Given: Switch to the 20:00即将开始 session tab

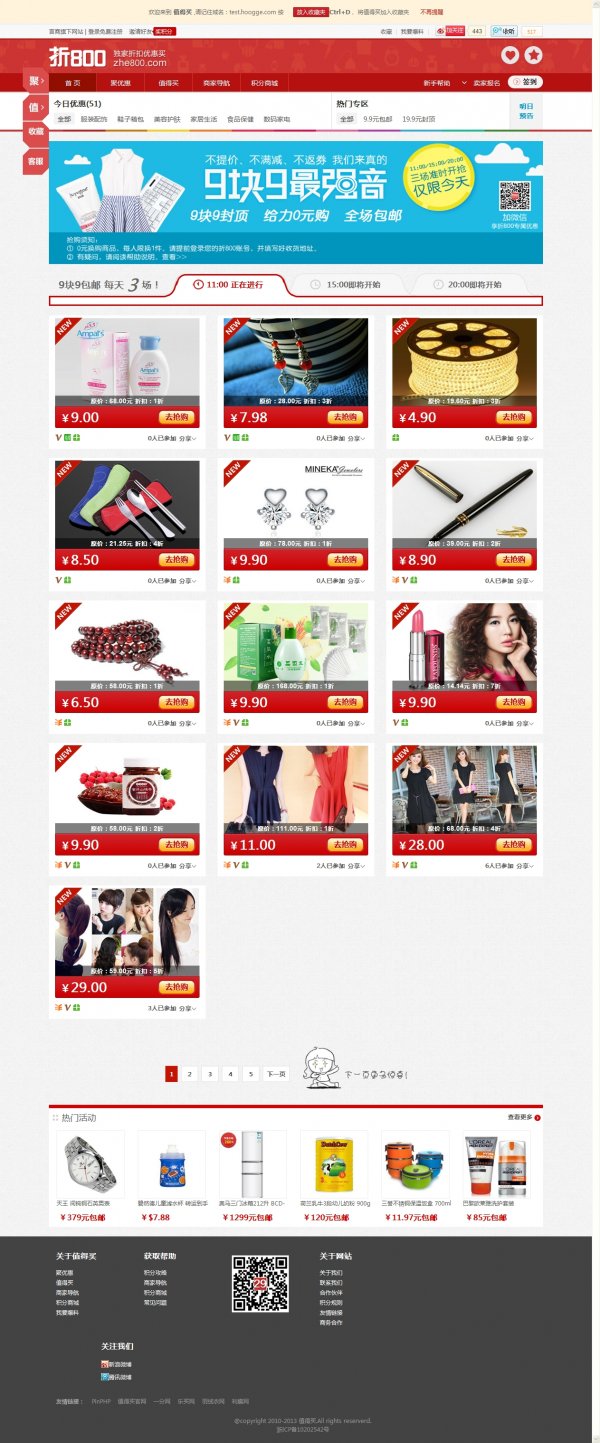Looking at the screenshot, I should click(x=468, y=285).
